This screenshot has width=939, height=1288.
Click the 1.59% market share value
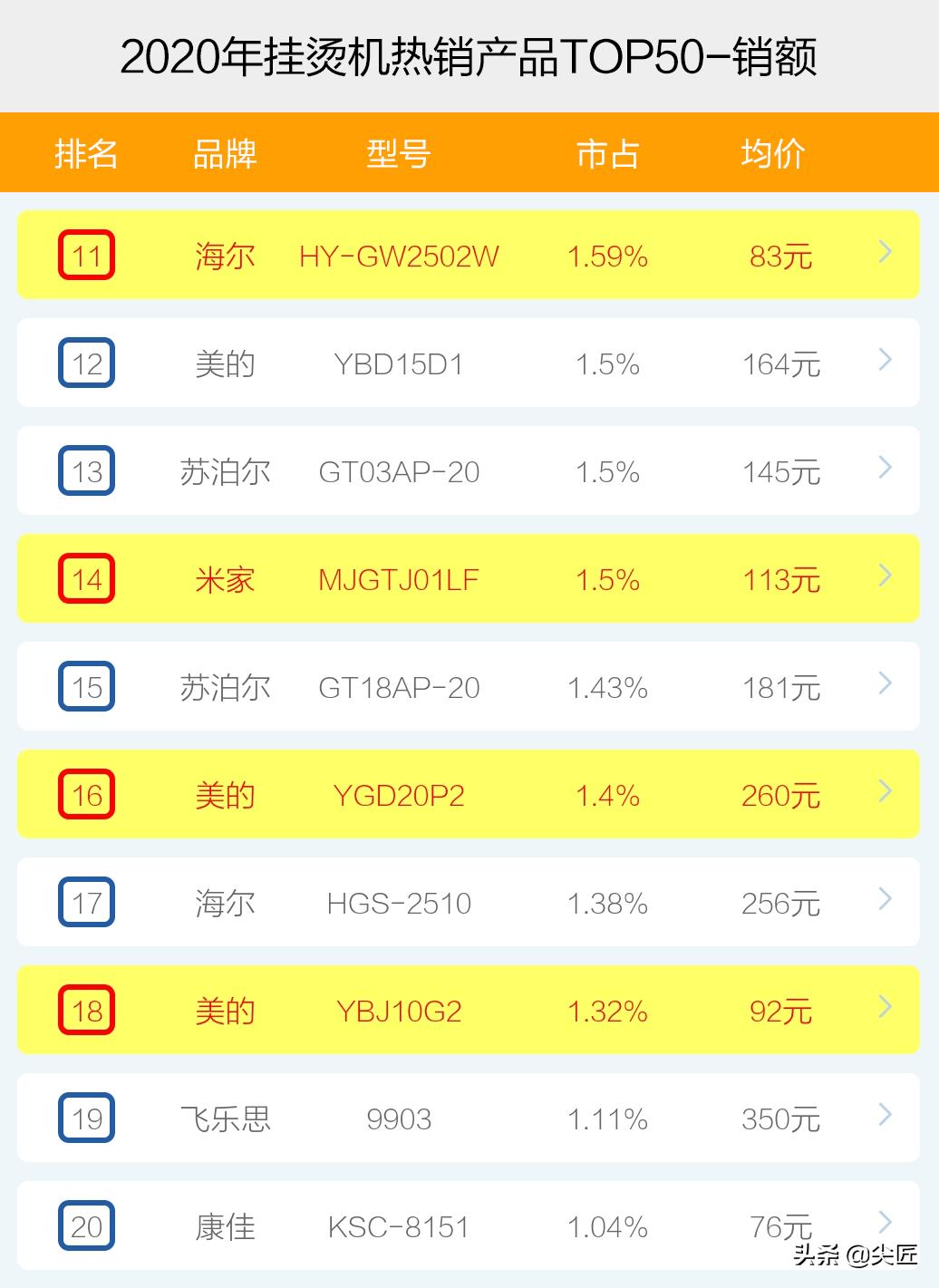click(608, 256)
